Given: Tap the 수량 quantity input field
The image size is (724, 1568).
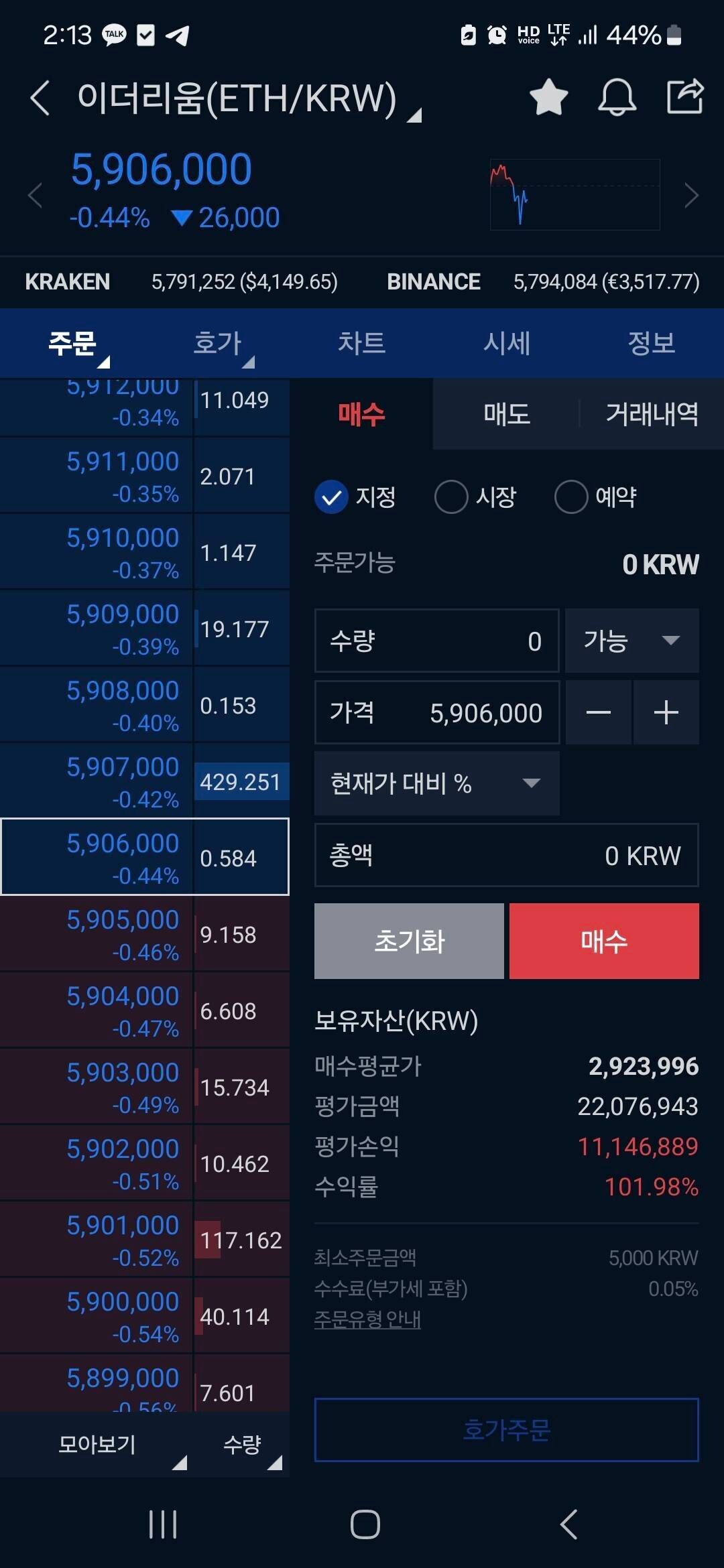Looking at the screenshot, I should 436,641.
